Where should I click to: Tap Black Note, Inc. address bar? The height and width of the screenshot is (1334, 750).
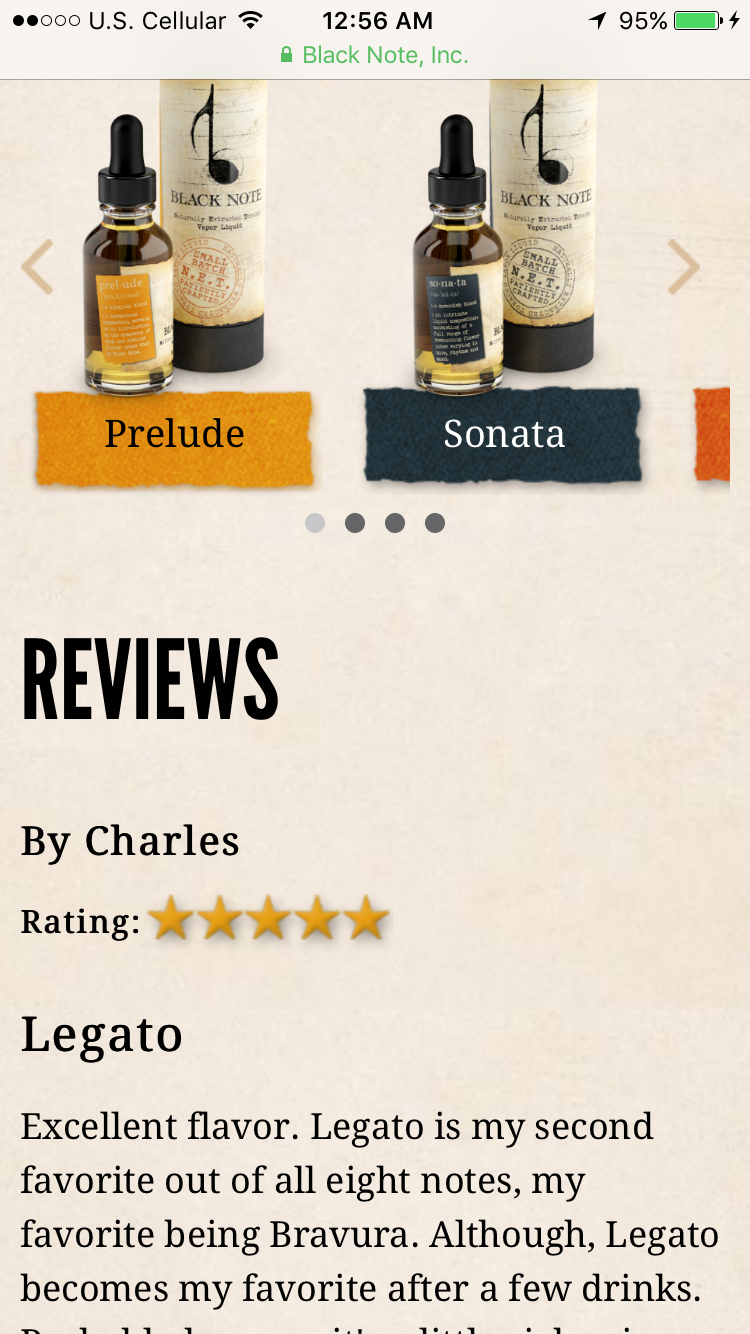(x=375, y=55)
